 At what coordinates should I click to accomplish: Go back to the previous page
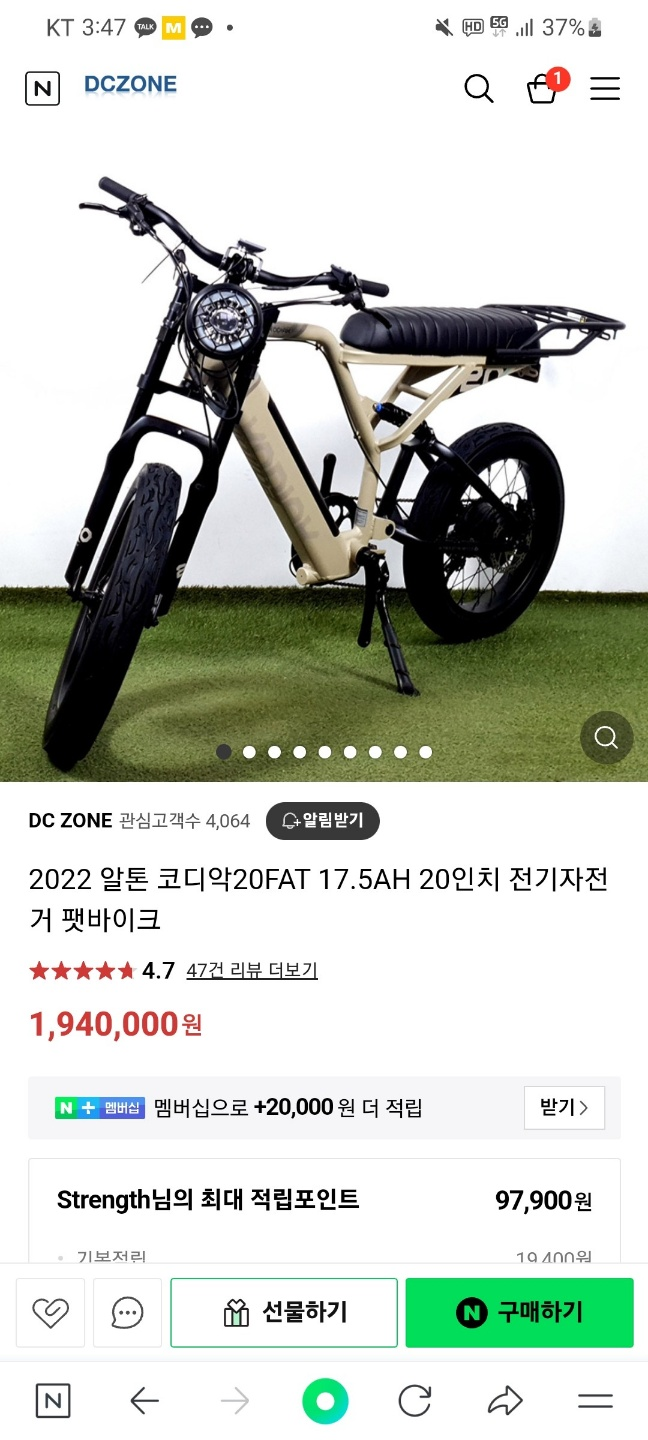coord(145,1401)
